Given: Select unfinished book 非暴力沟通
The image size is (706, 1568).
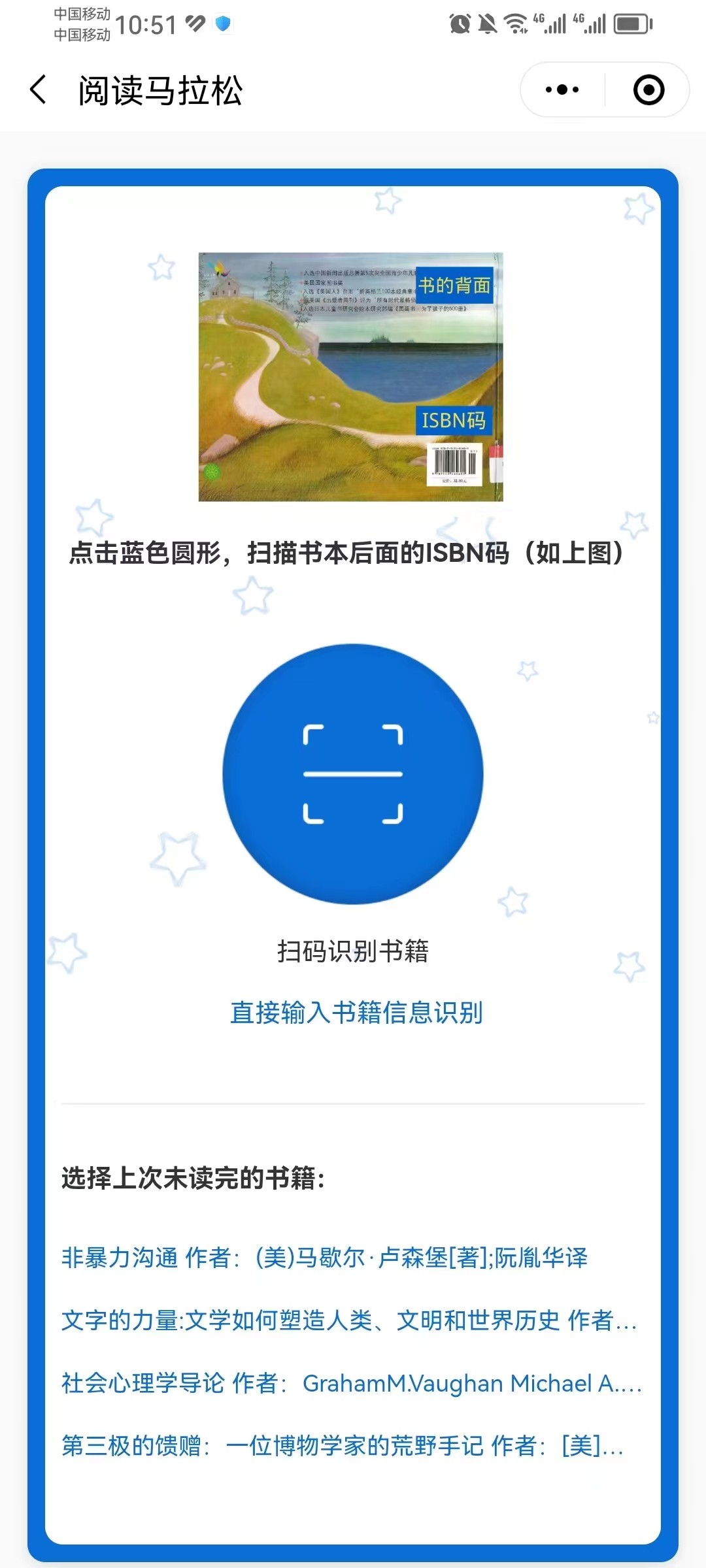Looking at the screenshot, I should point(324,1257).
